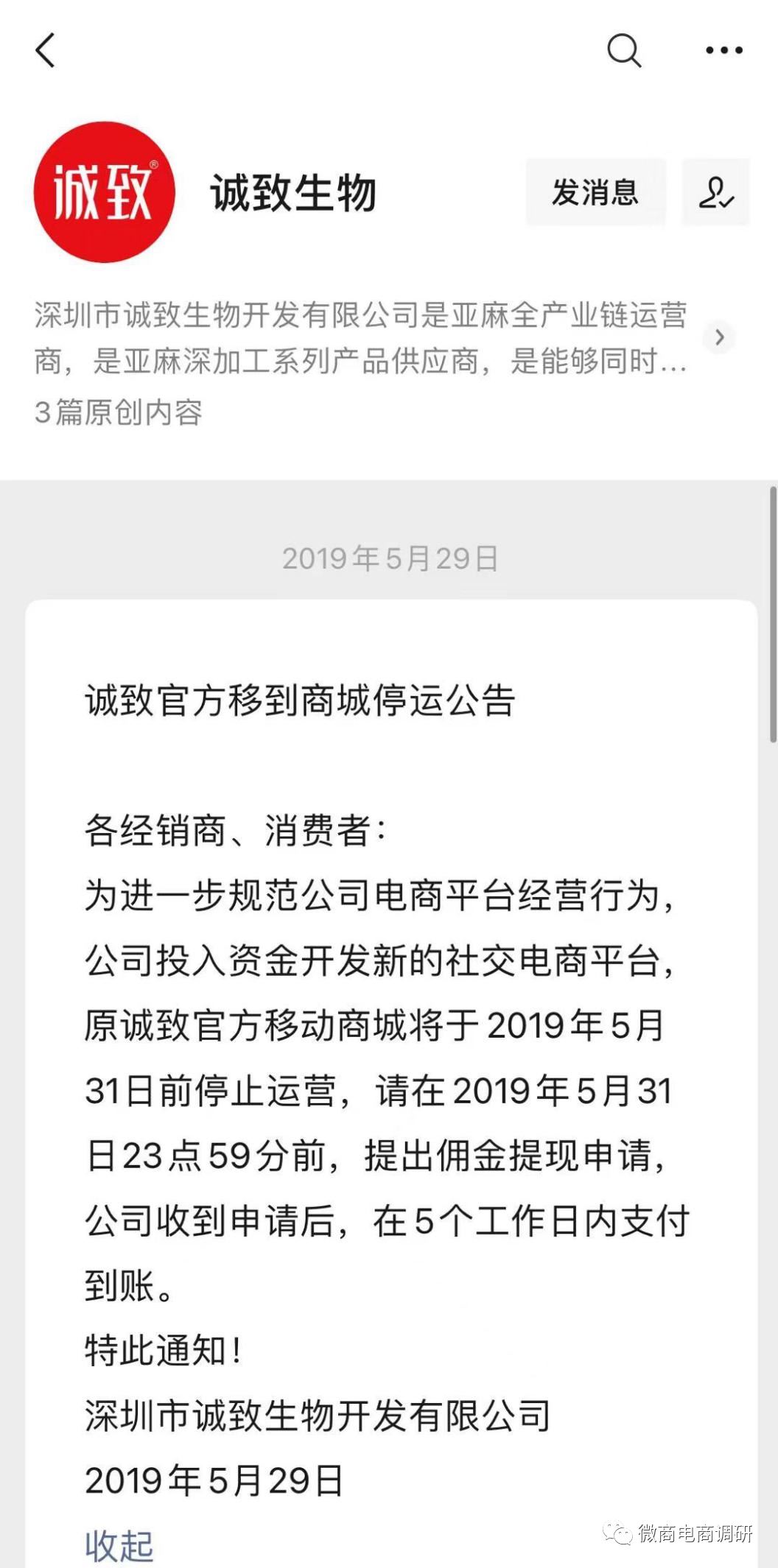Open the three-dot overflow menu

point(723,51)
